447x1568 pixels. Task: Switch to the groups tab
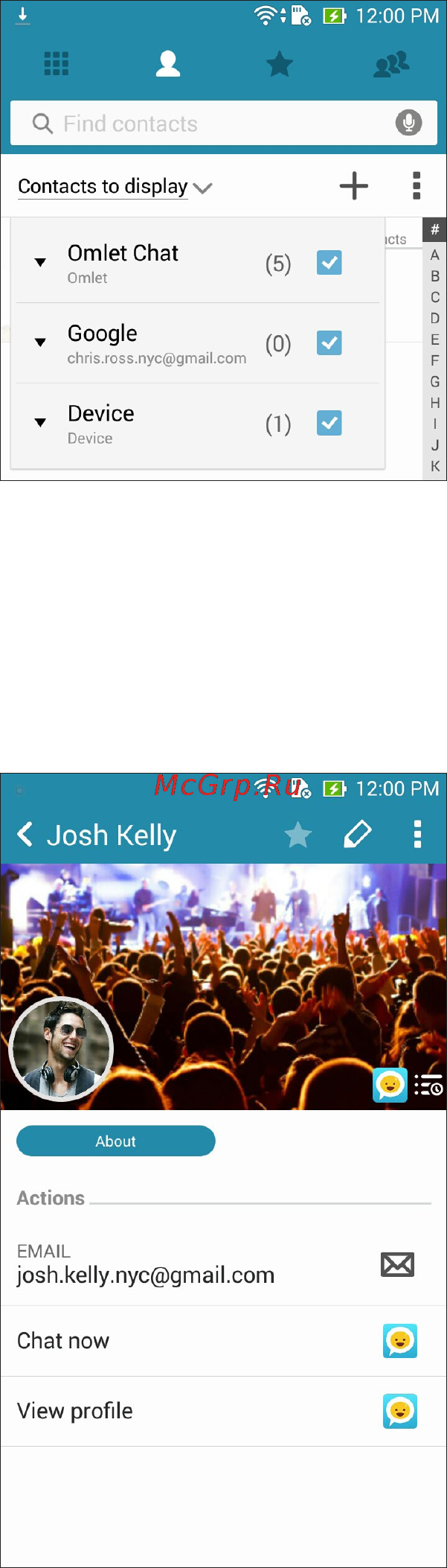[x=391, y=65]
